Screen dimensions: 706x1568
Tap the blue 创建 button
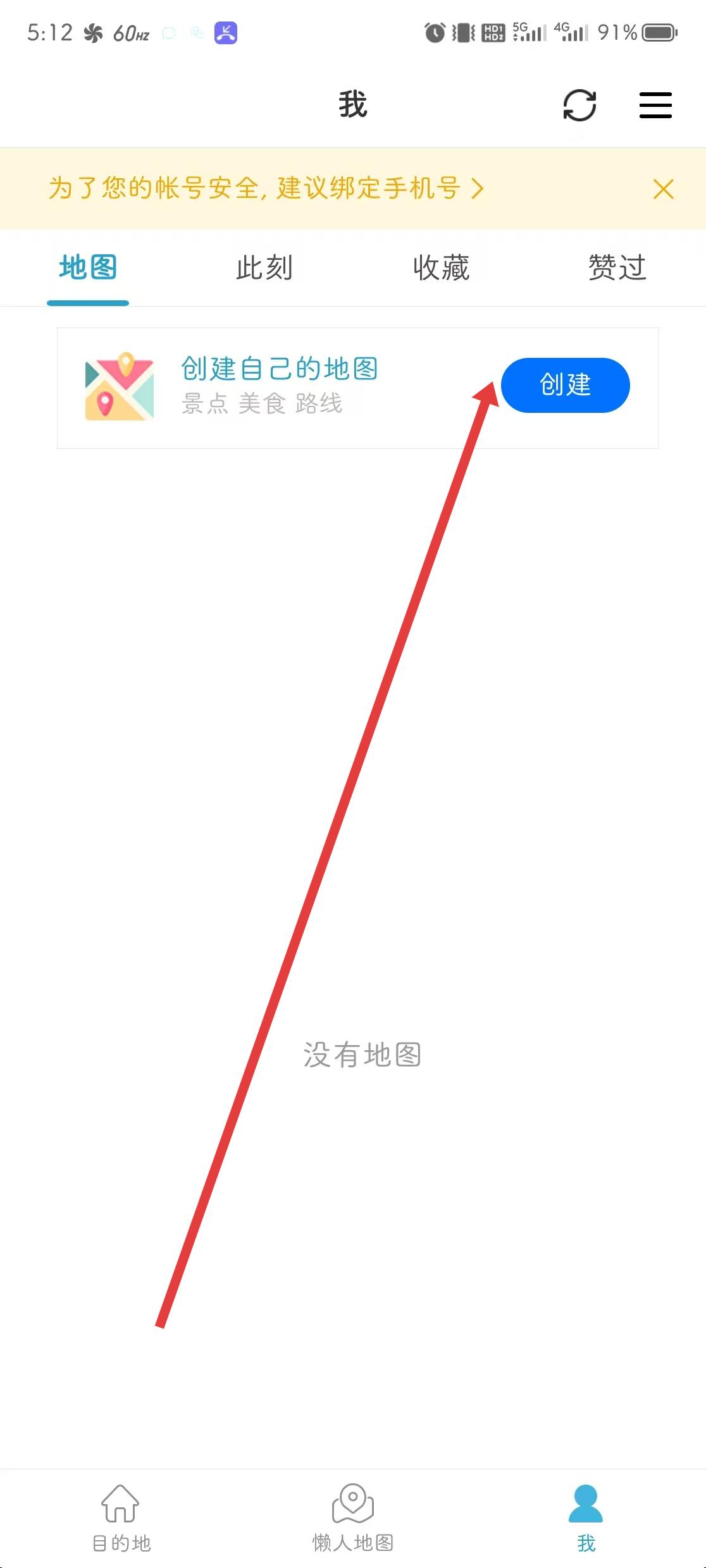click(x=565, y=385)
